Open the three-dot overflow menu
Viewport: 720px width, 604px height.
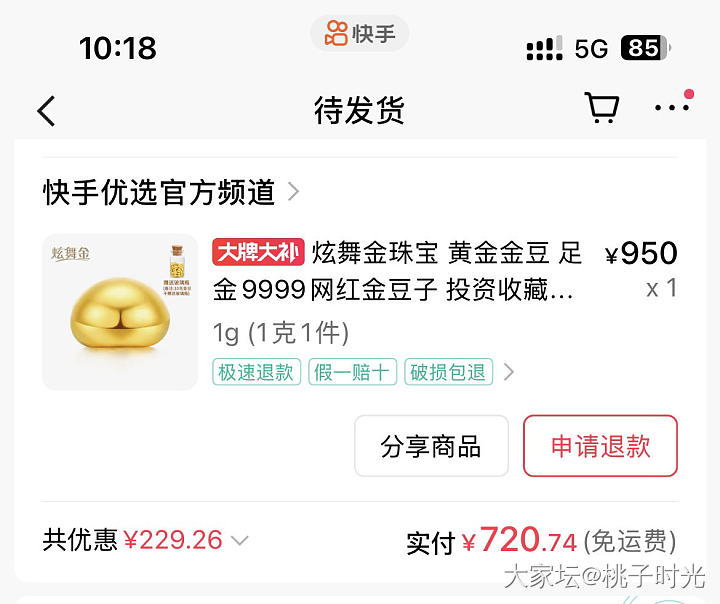[671, 108]
